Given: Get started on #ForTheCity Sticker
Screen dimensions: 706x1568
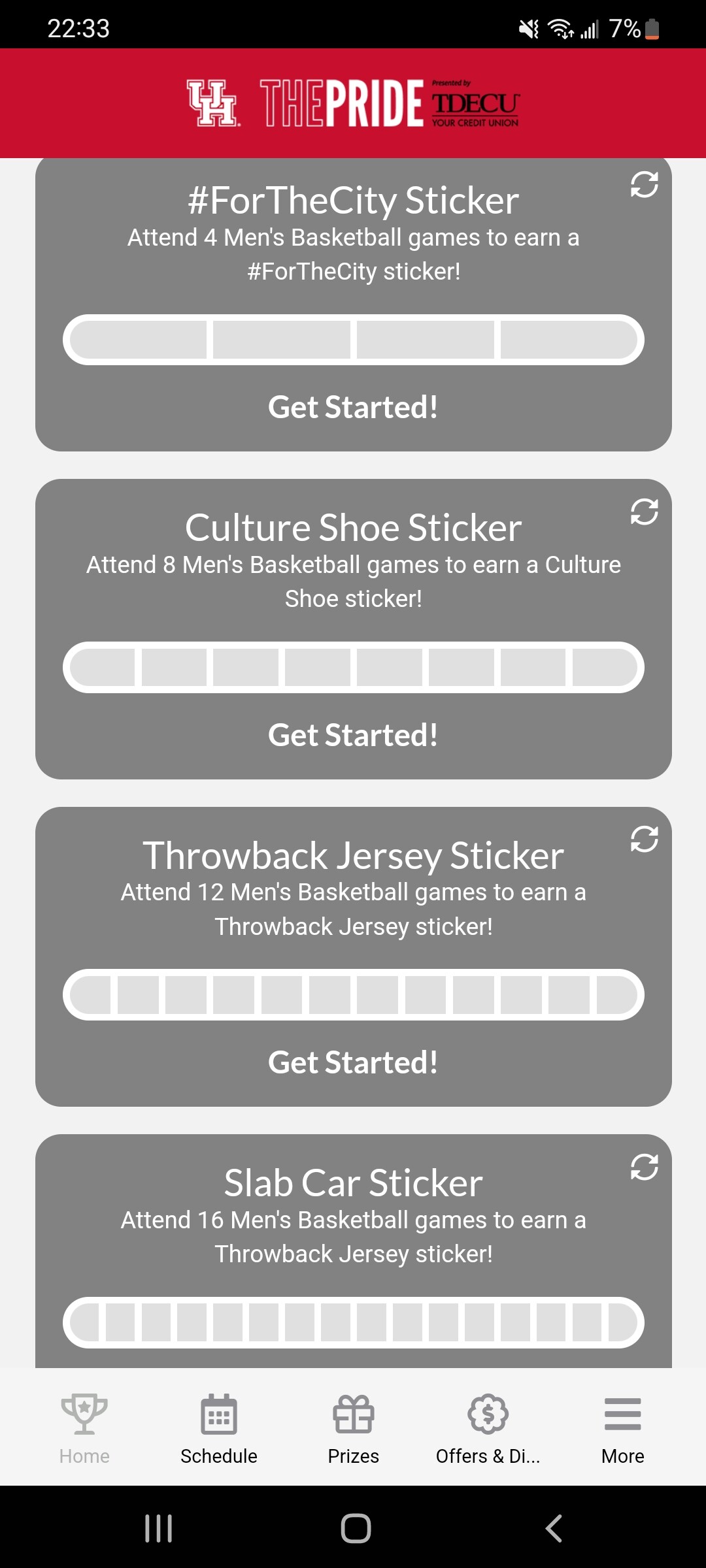Looking at the screenshot, I should click(x=353, y=407).
